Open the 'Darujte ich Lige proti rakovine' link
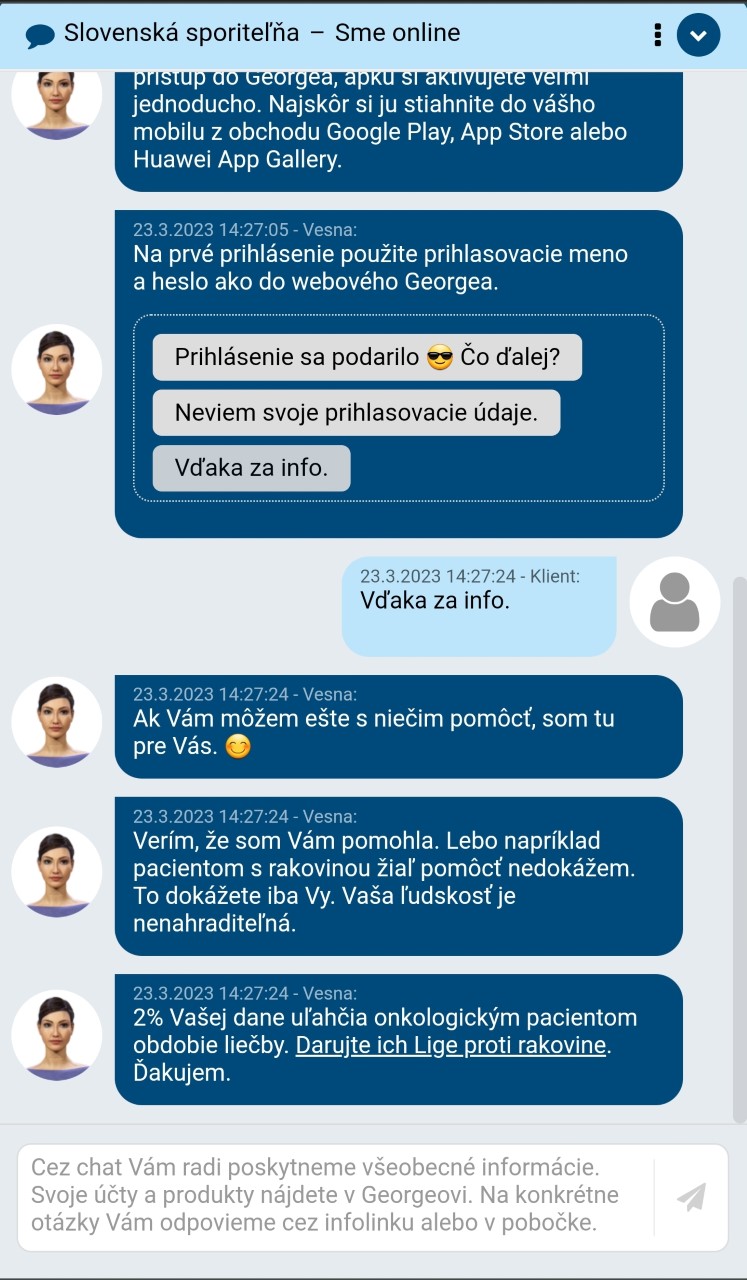 451,1046
